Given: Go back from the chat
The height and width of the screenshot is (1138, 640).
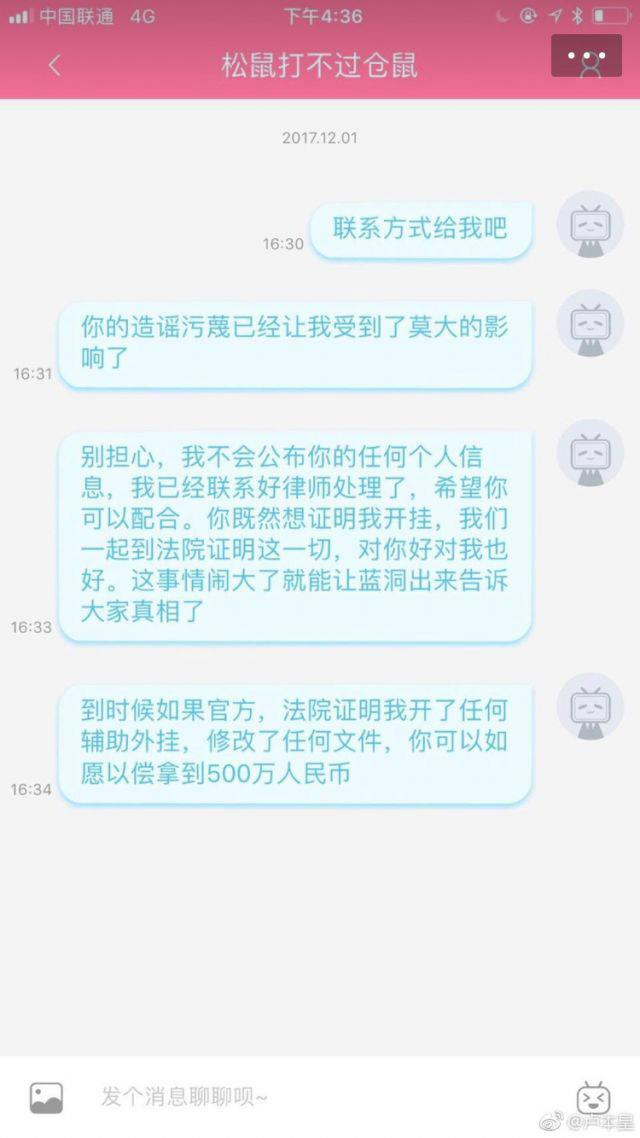Looking at the screenshot, I should click(55, 66).
